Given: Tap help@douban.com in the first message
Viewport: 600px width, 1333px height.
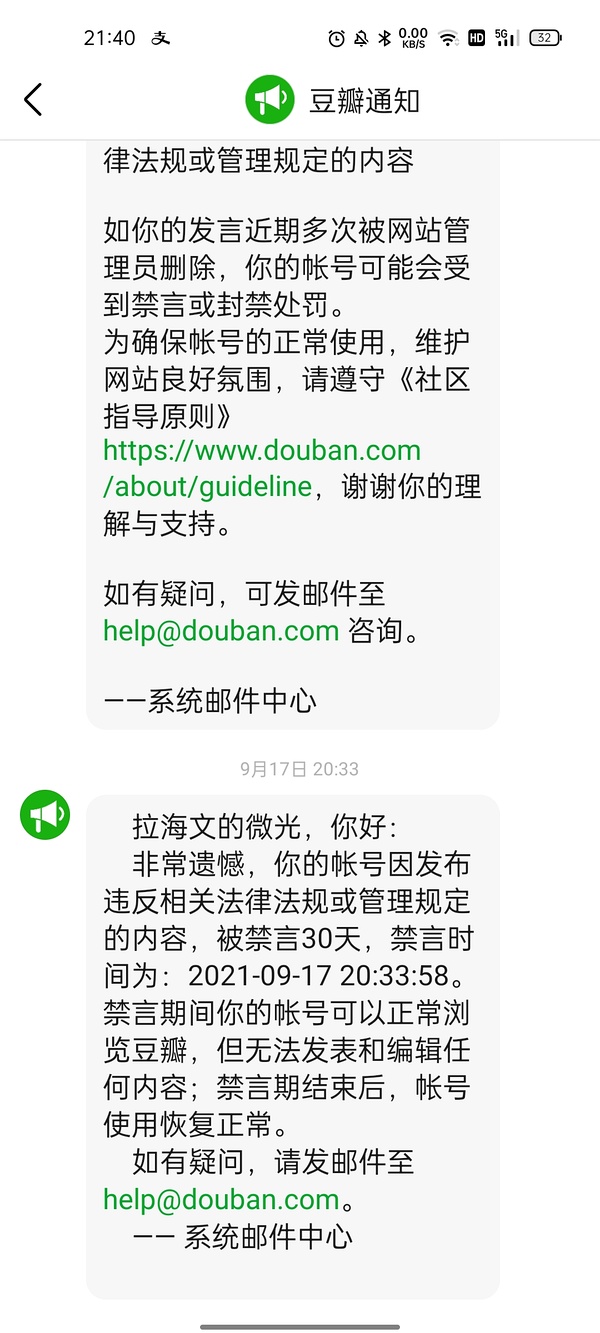Looking at the screenshot, I should click(x=221, y=631).
